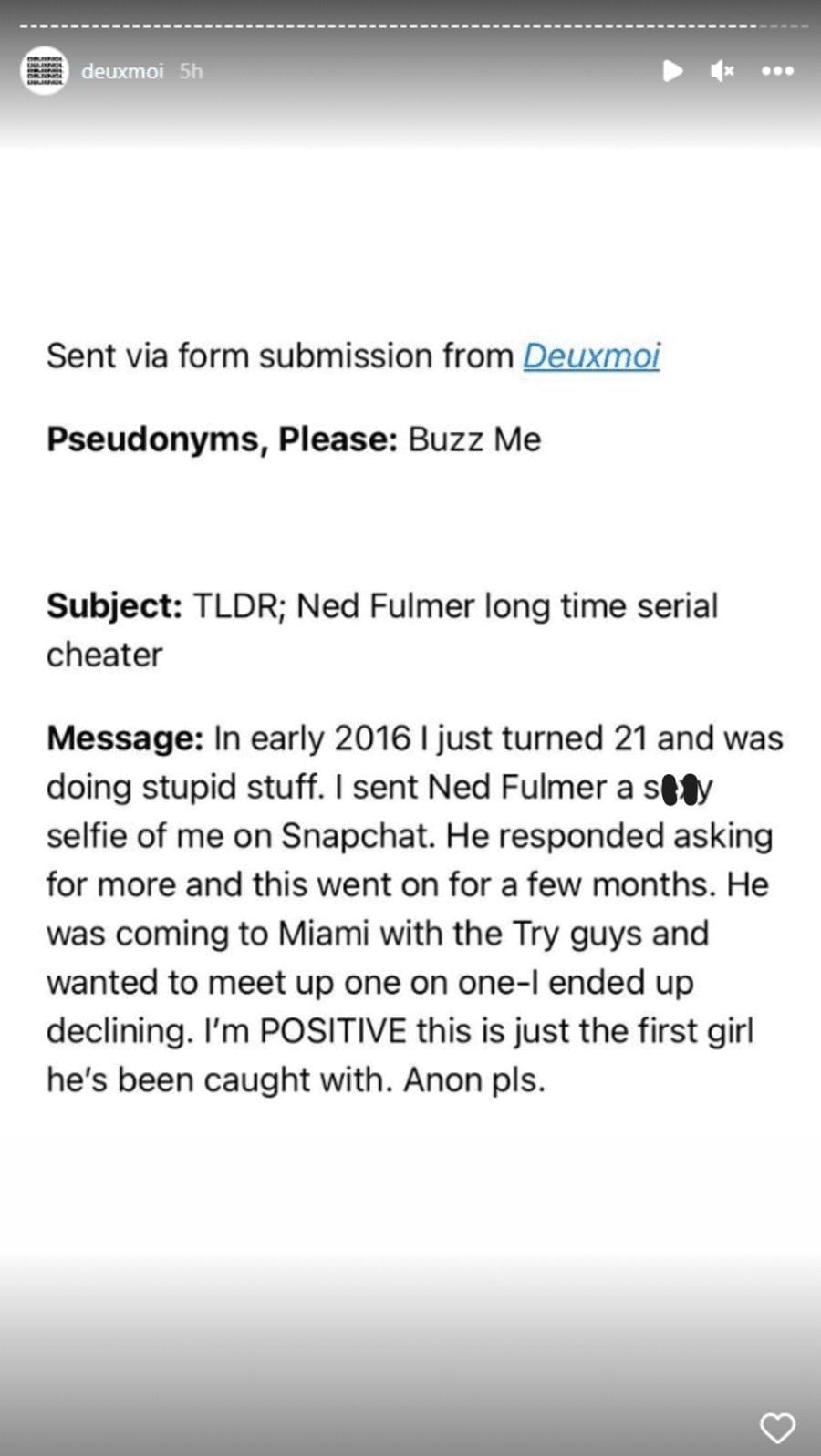Open the overflow menu for report options
Viewport: 821px width, 1456px height.
pyautogui.click(x=776, y=72)
